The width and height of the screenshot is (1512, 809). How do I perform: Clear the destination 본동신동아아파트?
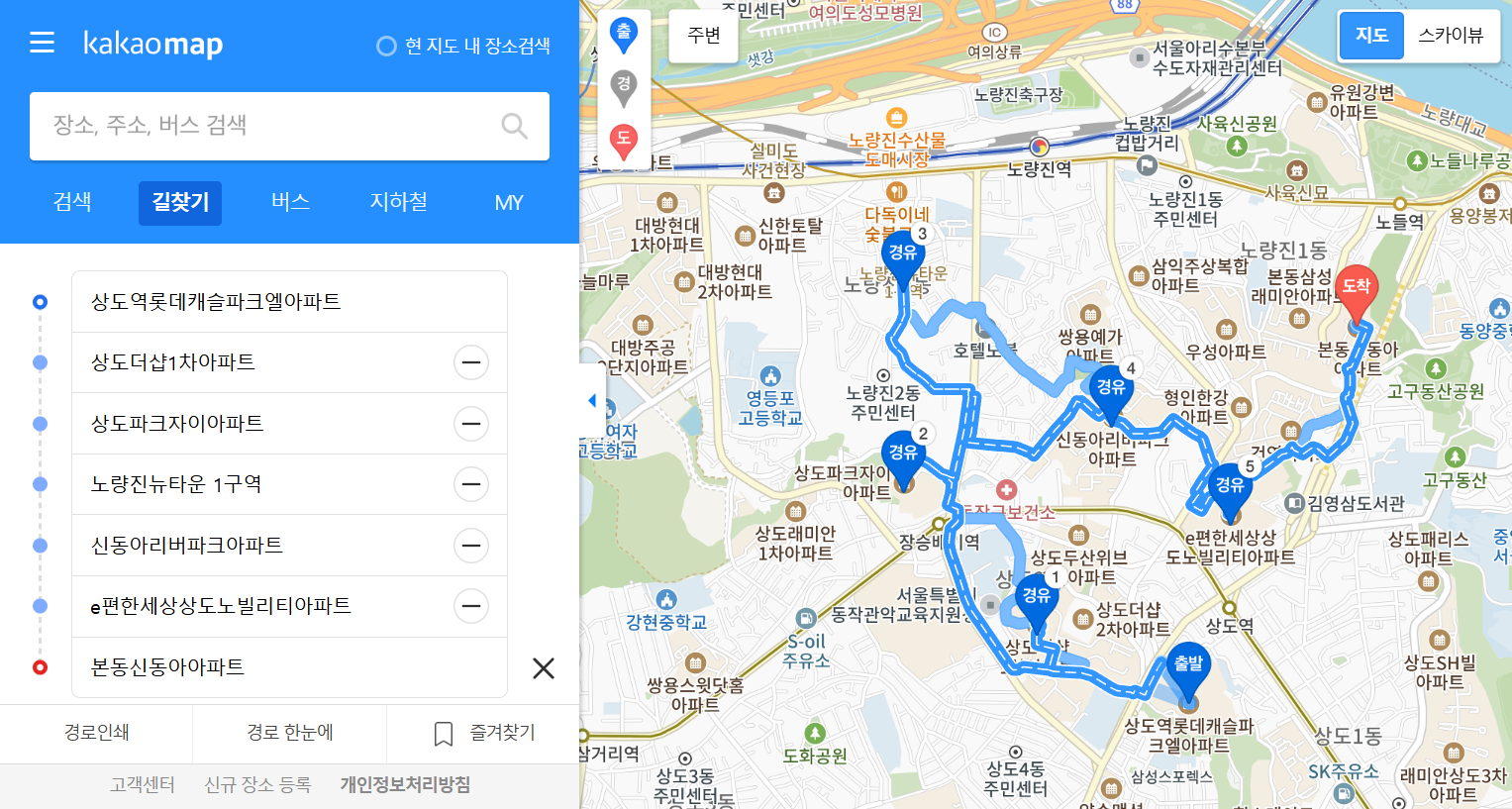click(543, 668)
